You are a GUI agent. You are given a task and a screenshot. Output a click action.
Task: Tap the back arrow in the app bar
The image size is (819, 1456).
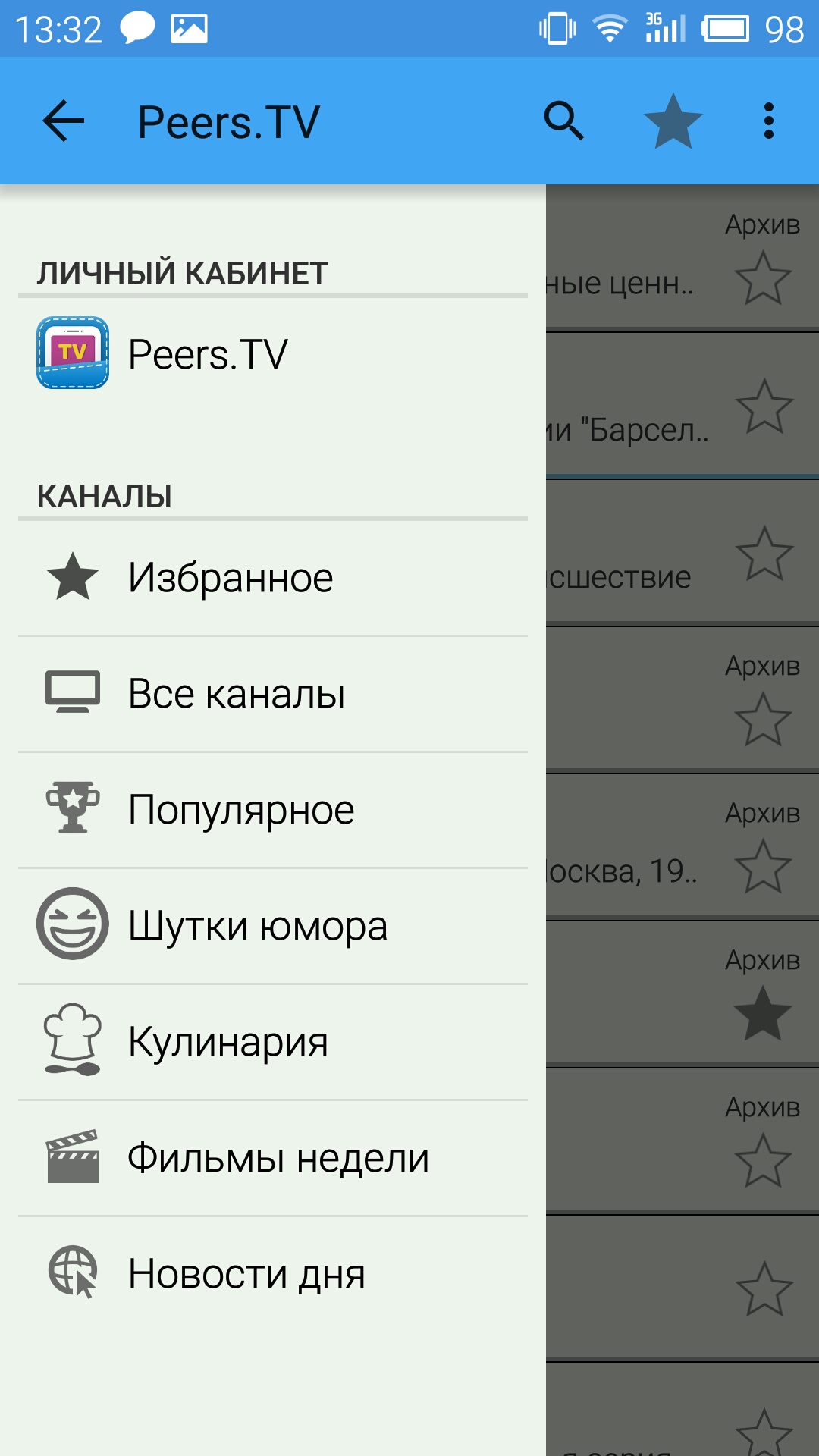[64, 121]
